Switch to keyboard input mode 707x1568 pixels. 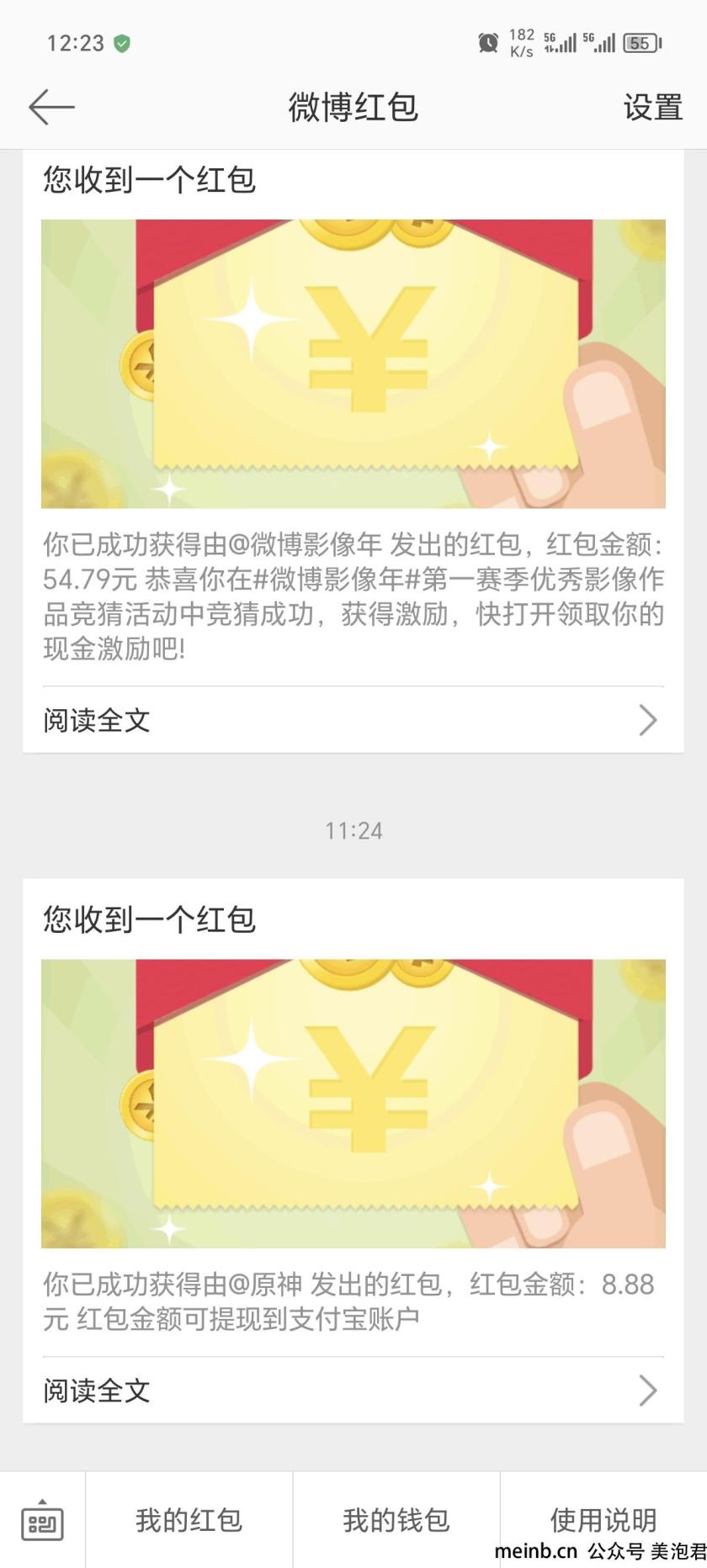coord(42,1519)
